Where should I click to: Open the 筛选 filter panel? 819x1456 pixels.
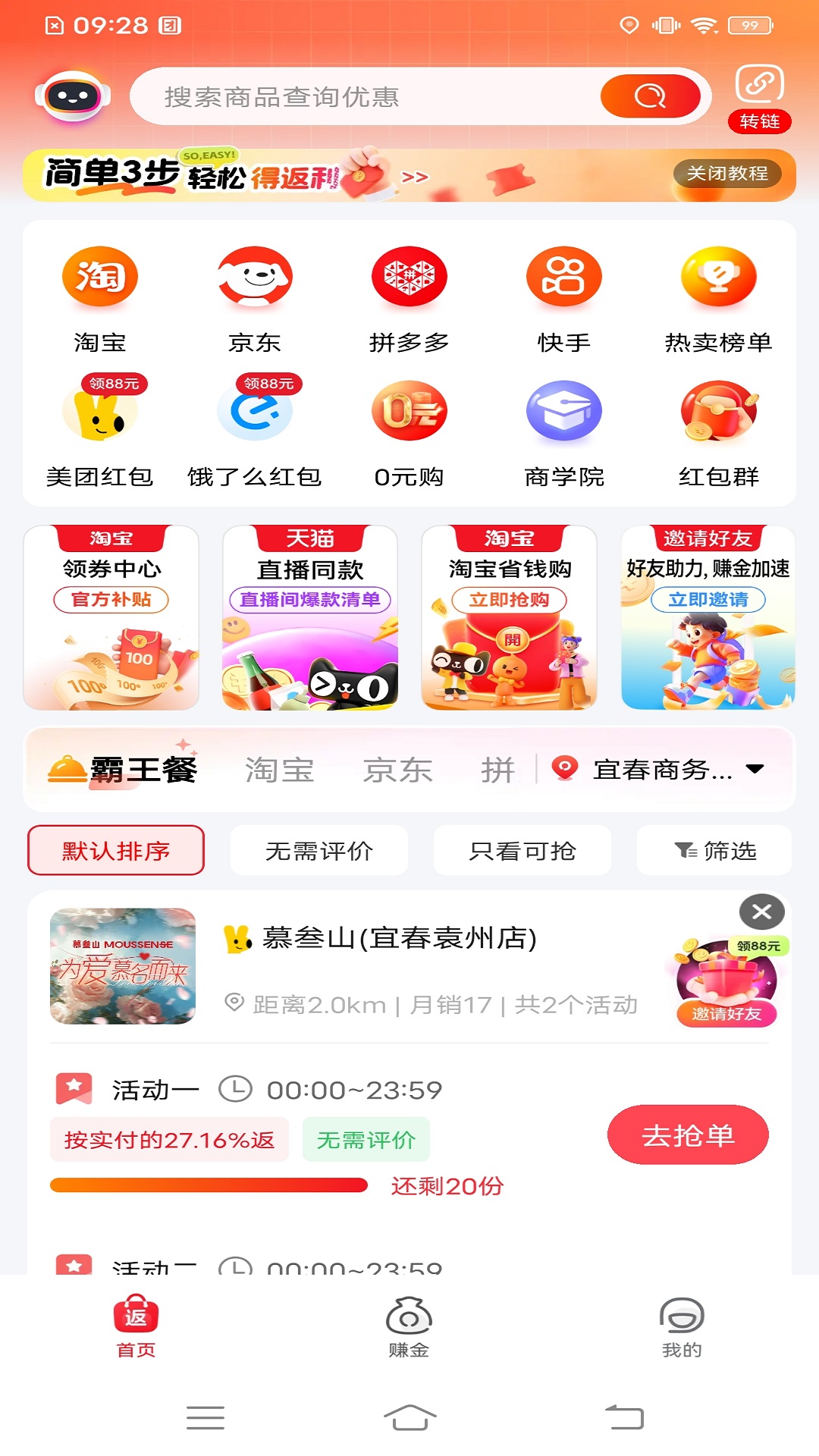click(x=714, y=850)
